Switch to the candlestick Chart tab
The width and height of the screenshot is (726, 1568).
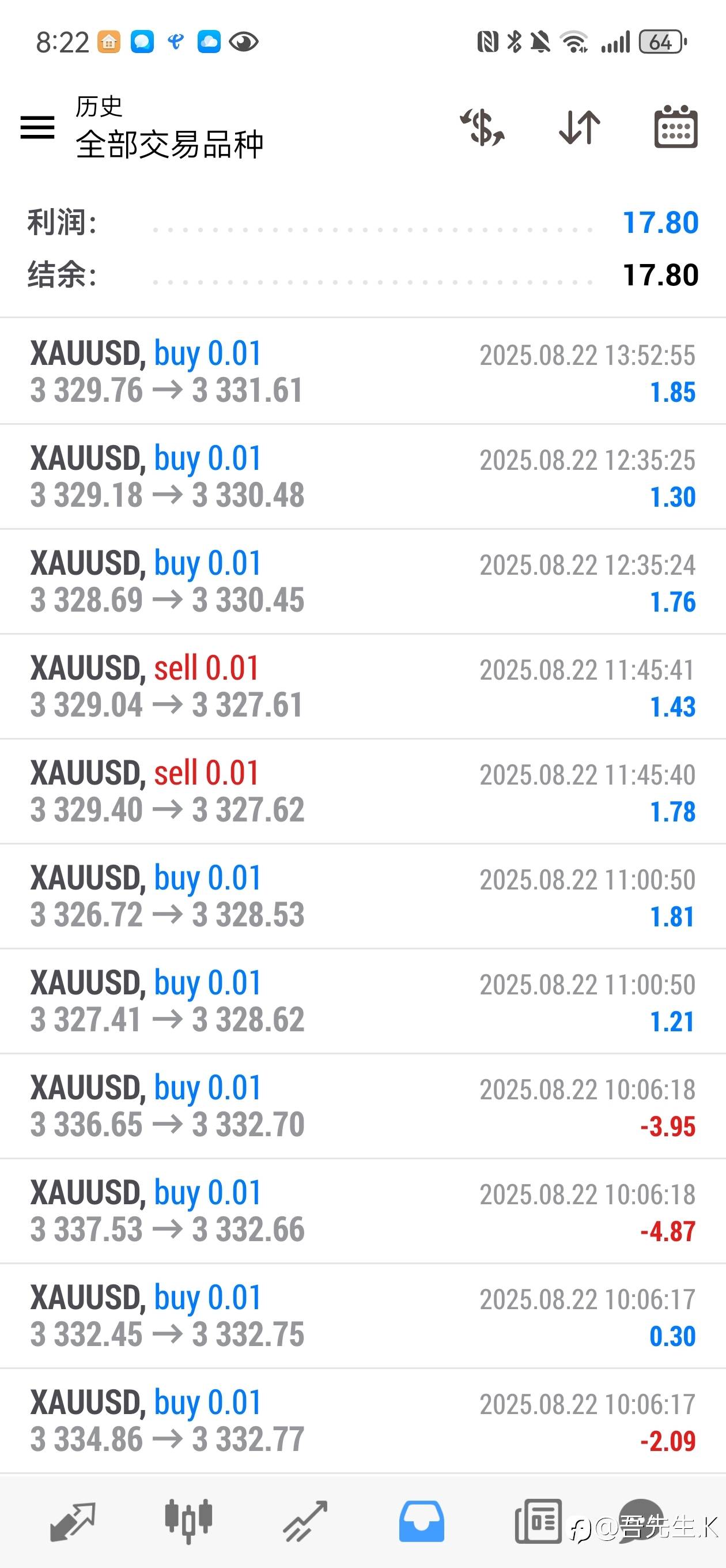pos(188,1521)
